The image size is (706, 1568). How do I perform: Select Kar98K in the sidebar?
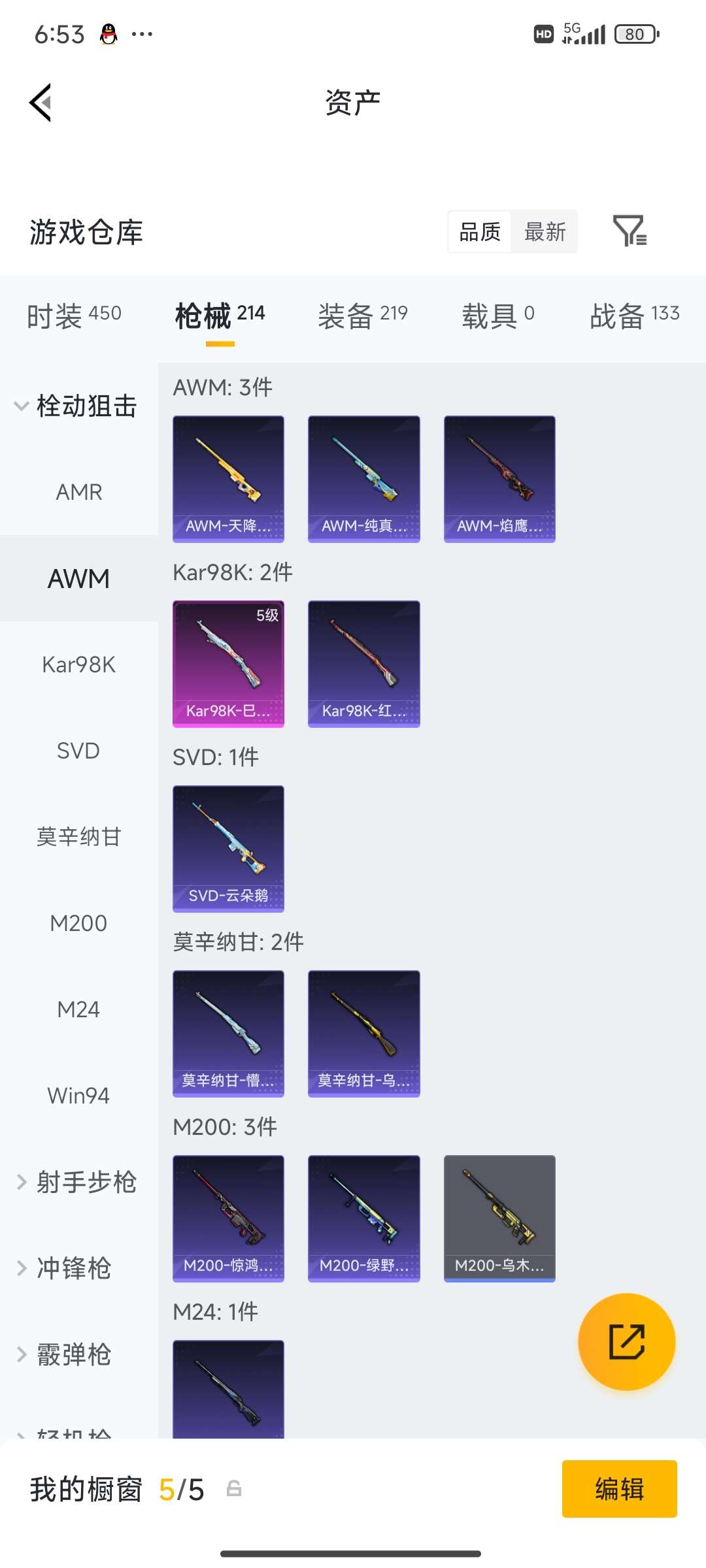point(78,664)
